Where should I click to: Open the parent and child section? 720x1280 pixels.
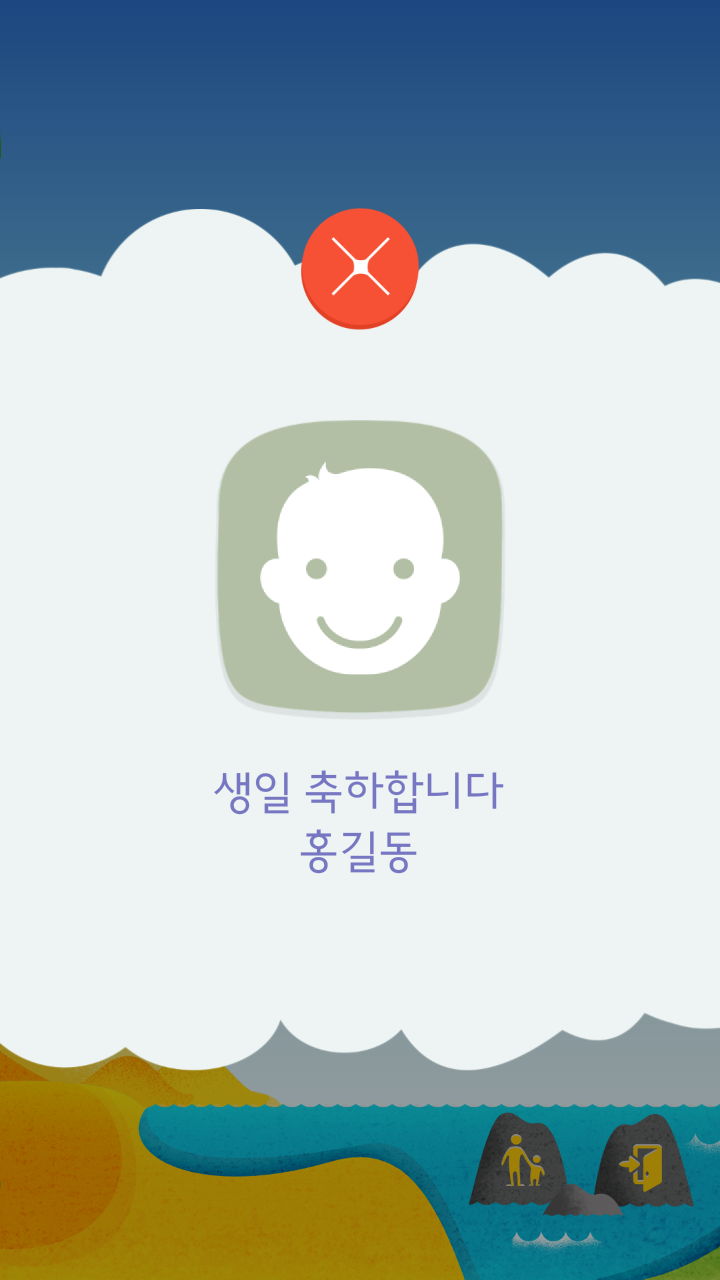[521, 1161]
